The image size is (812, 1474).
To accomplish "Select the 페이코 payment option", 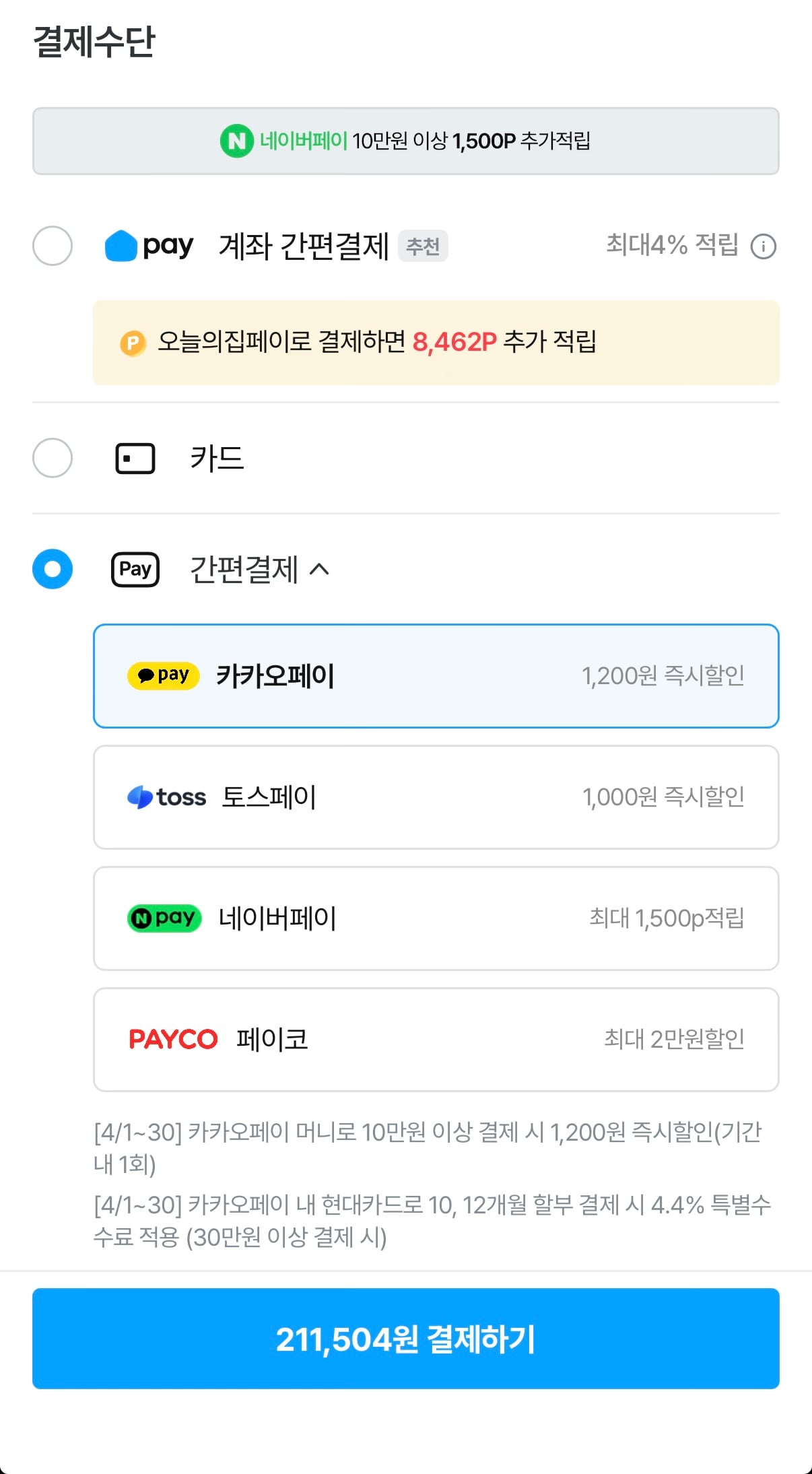I will point(436,1039).
